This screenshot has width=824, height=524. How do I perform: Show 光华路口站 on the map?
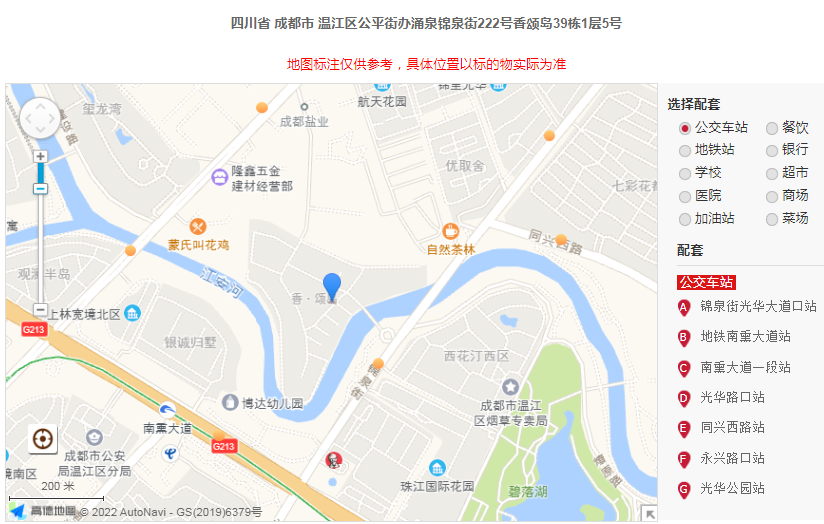732,398
